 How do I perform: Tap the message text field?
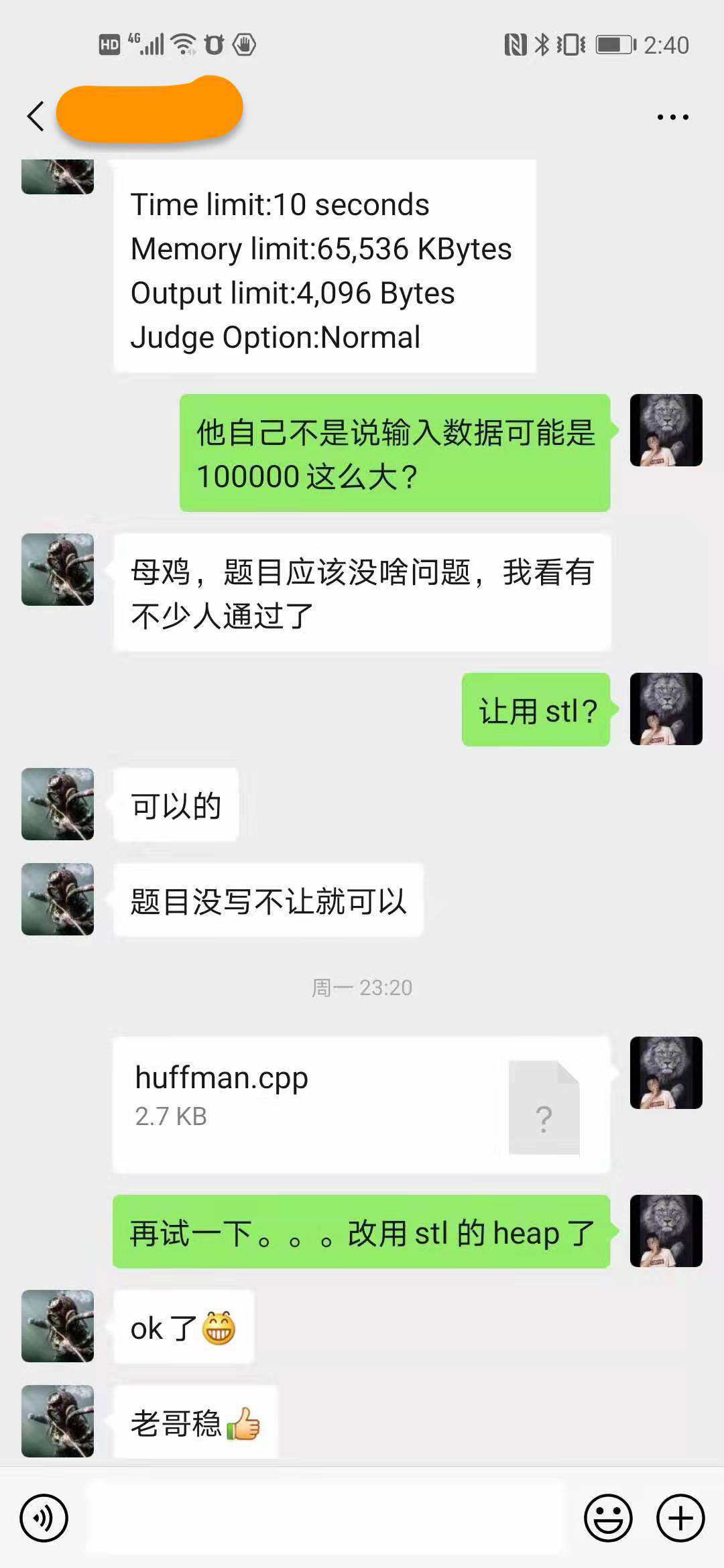325,1518
